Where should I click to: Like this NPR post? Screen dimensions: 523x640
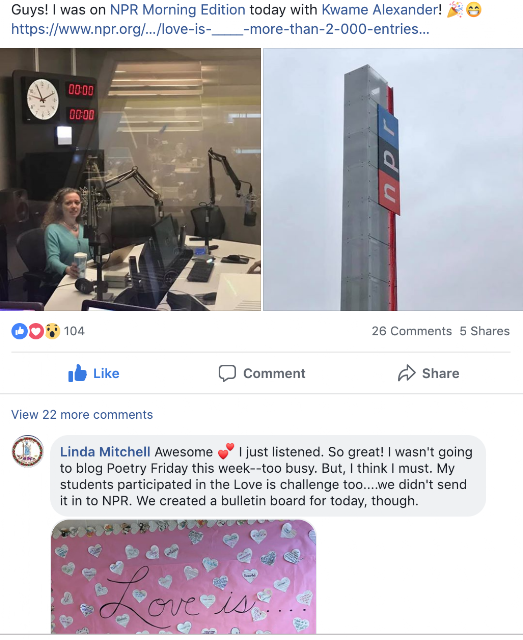[93, 373]
